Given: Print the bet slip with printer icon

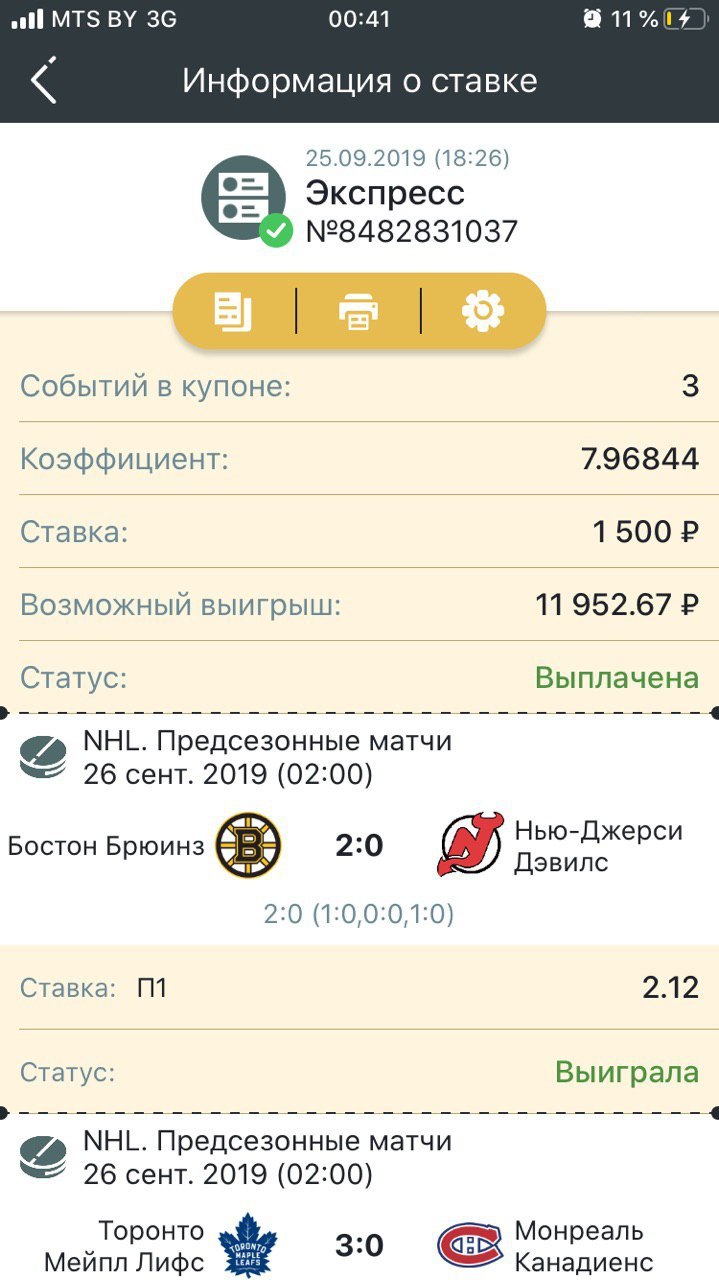Looking at the screenshot, I should point(358,311).
